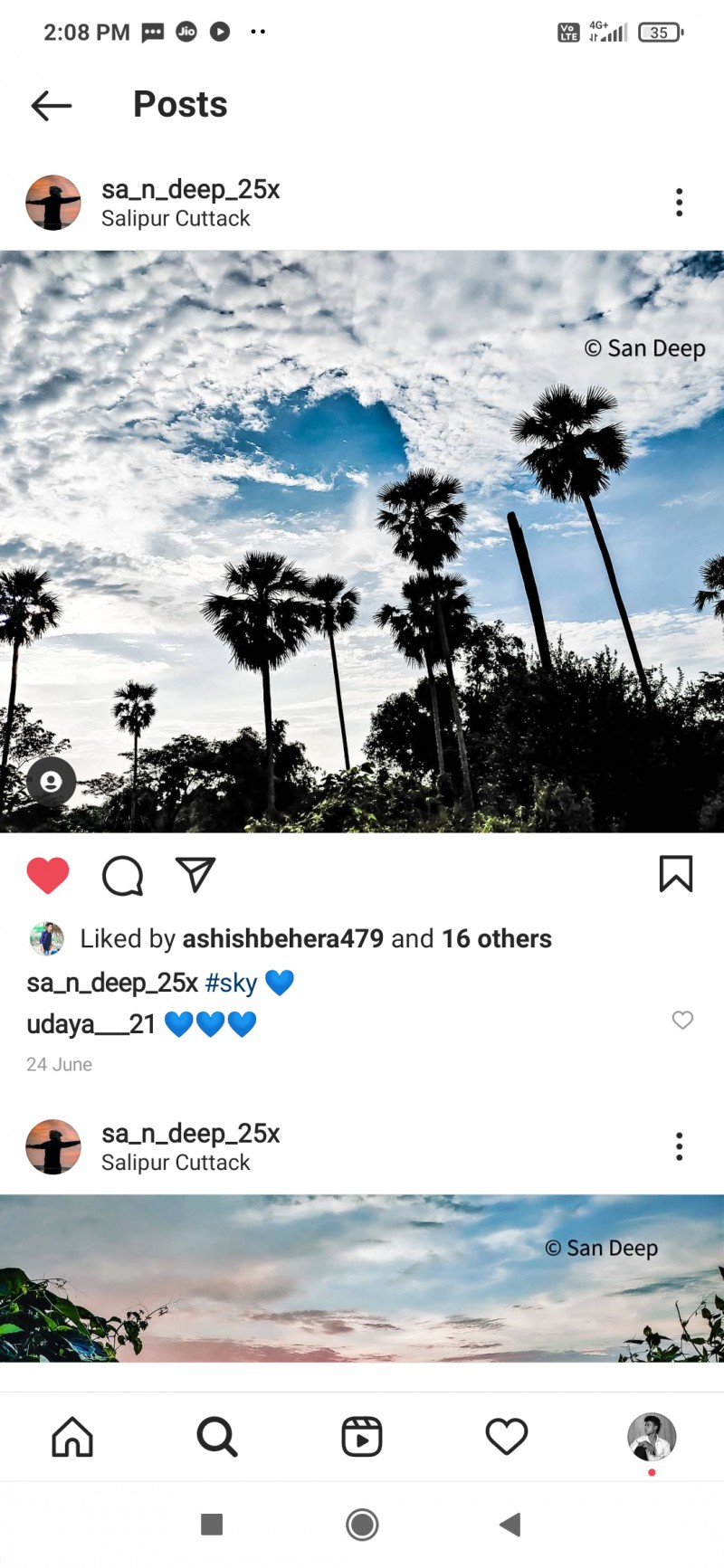Open the #sky hashtag
This screenshot has height=1568, width=724.
pos(231,983)
